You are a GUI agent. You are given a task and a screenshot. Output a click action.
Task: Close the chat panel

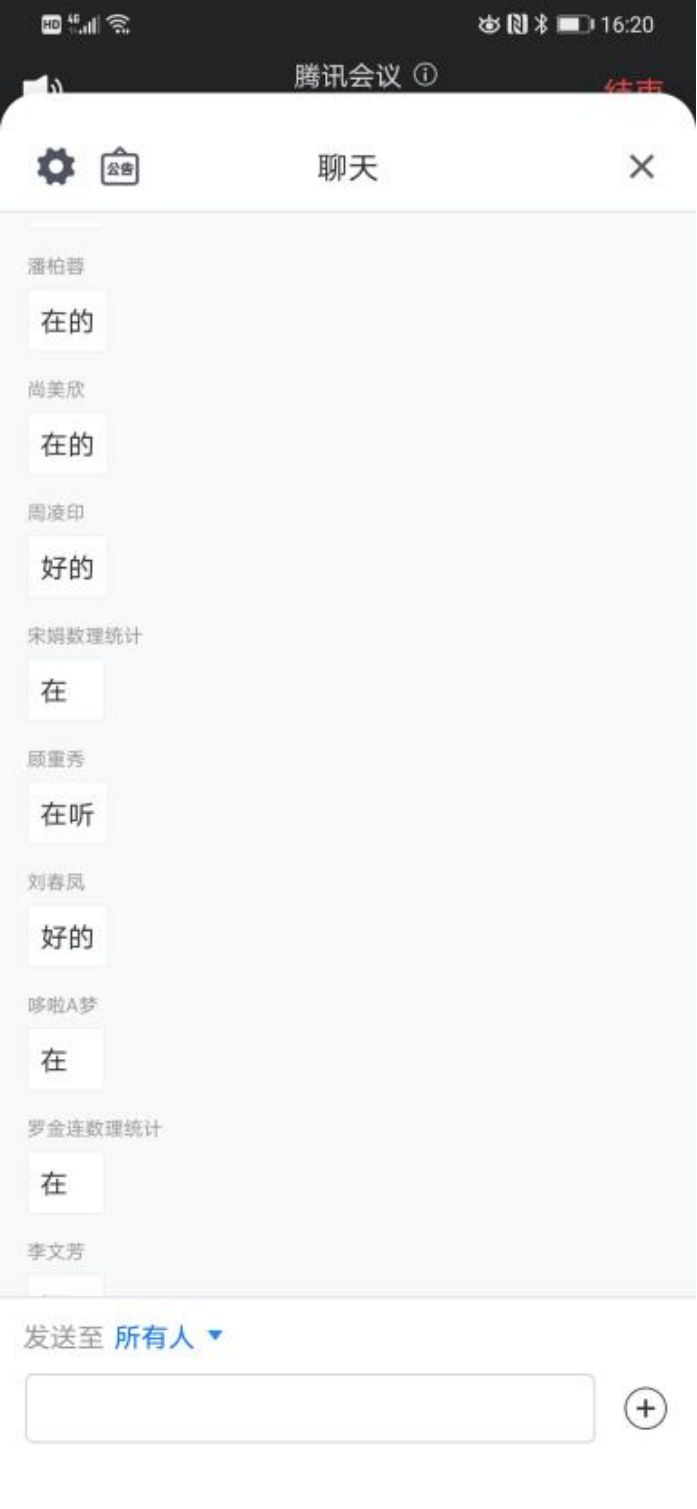pos(641,167)
